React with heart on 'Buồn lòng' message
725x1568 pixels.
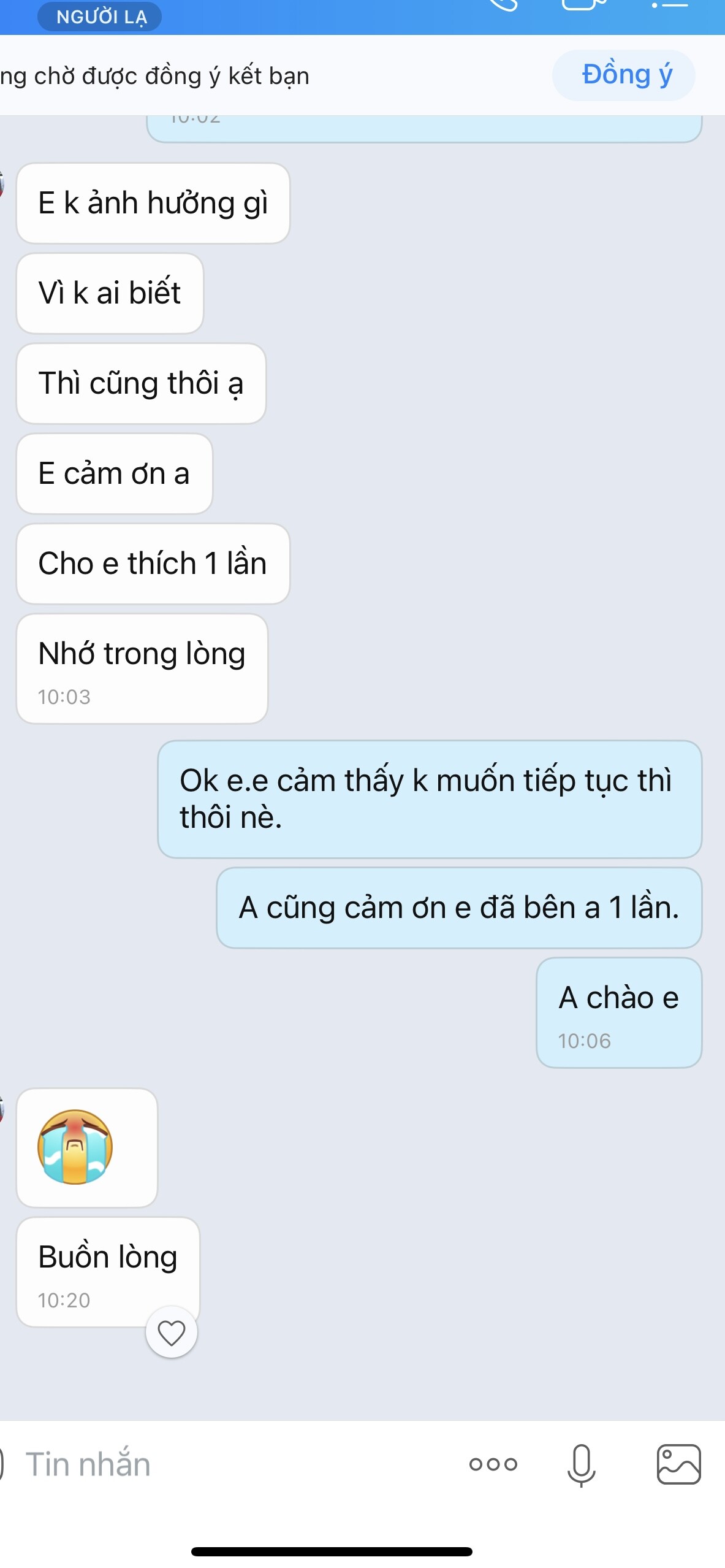click(172, 1333)
